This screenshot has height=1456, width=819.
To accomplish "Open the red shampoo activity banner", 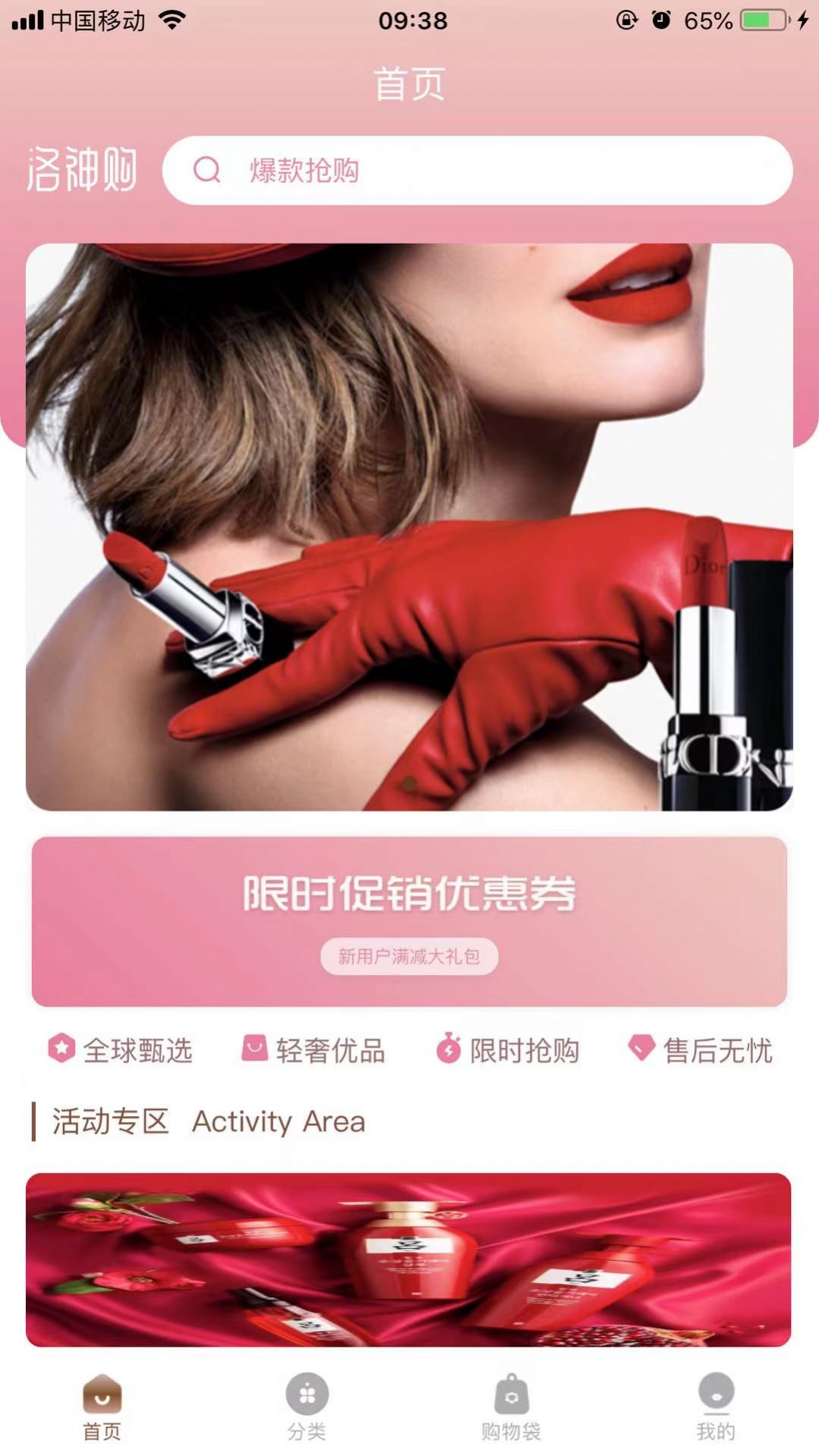I will click(x=408, y=1259).
